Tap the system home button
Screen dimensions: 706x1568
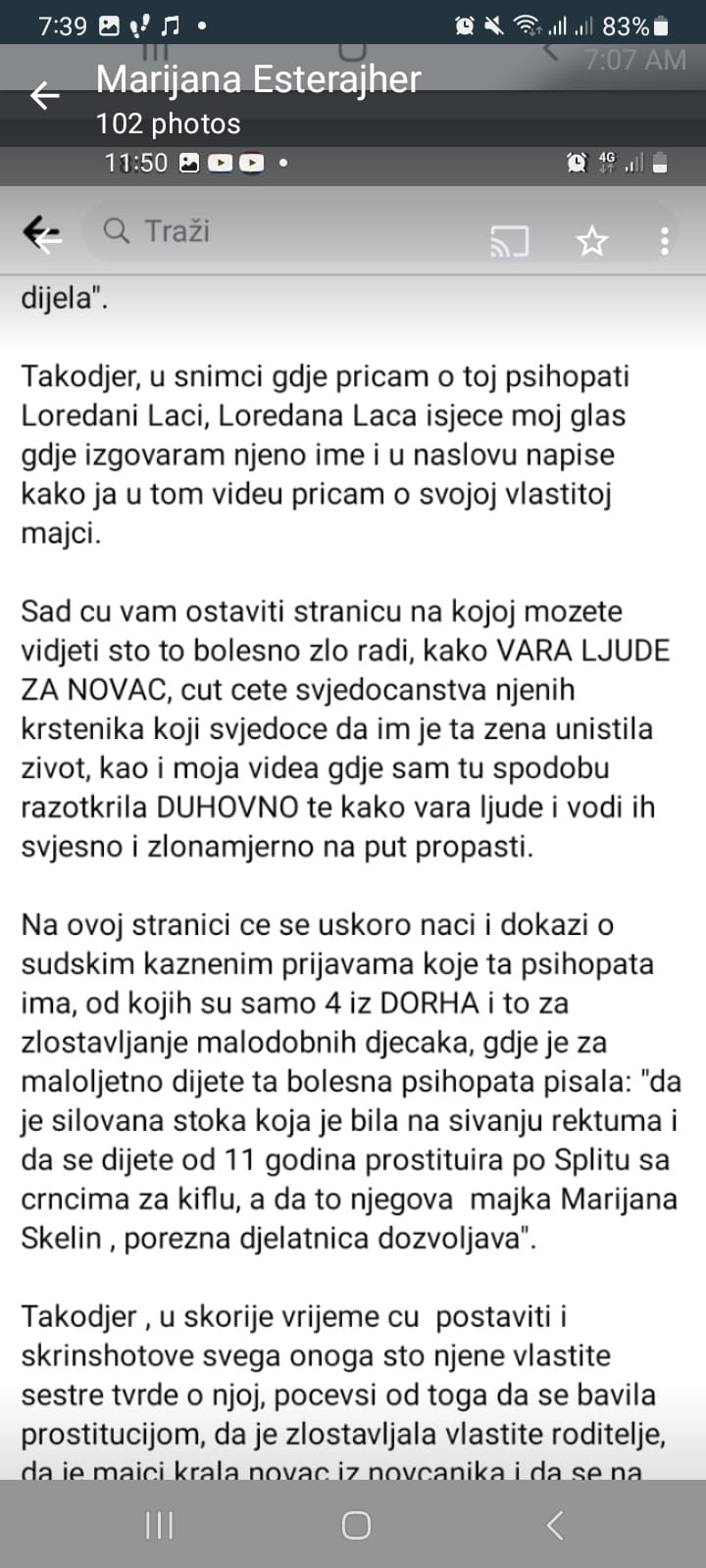[356, 1525]
